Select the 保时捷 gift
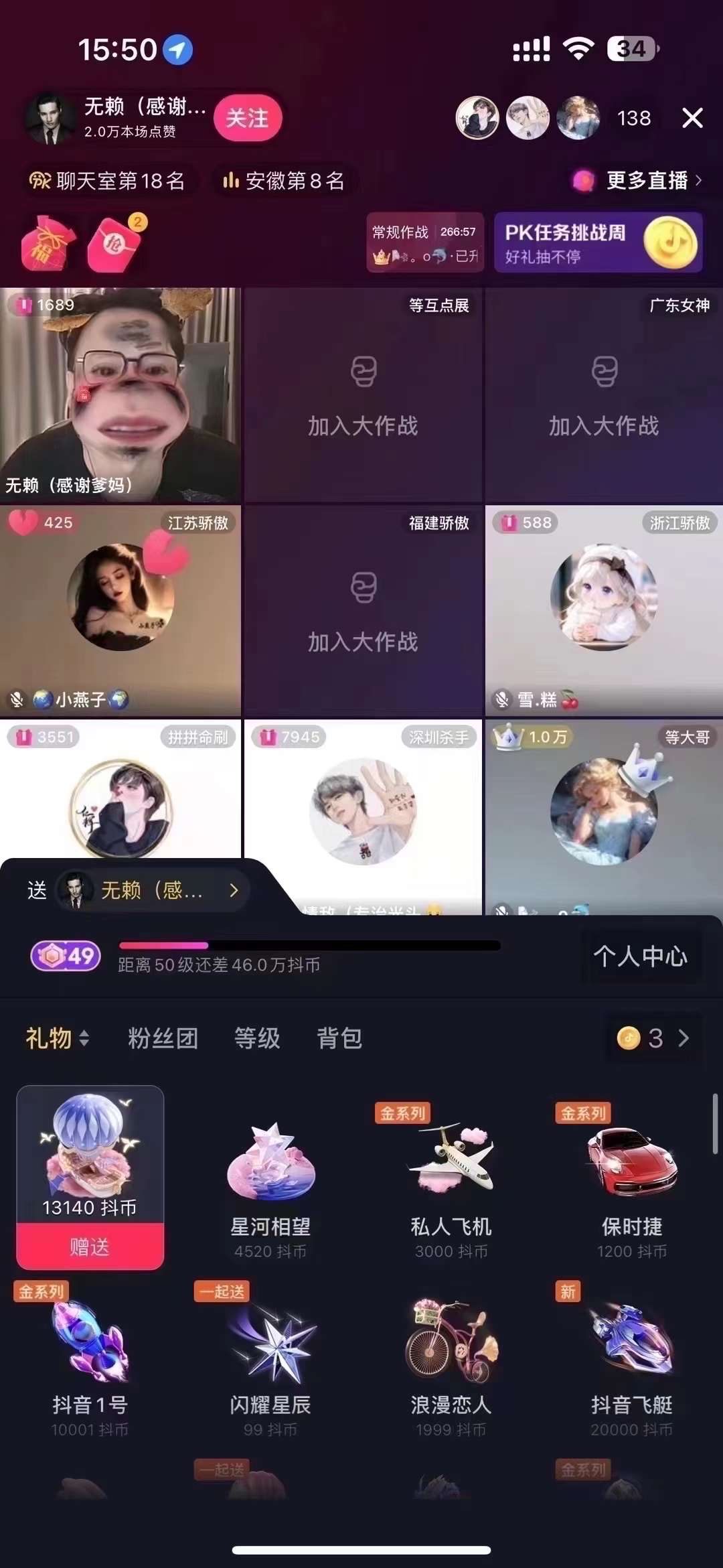The image size is (723, 1568). 632,1179
